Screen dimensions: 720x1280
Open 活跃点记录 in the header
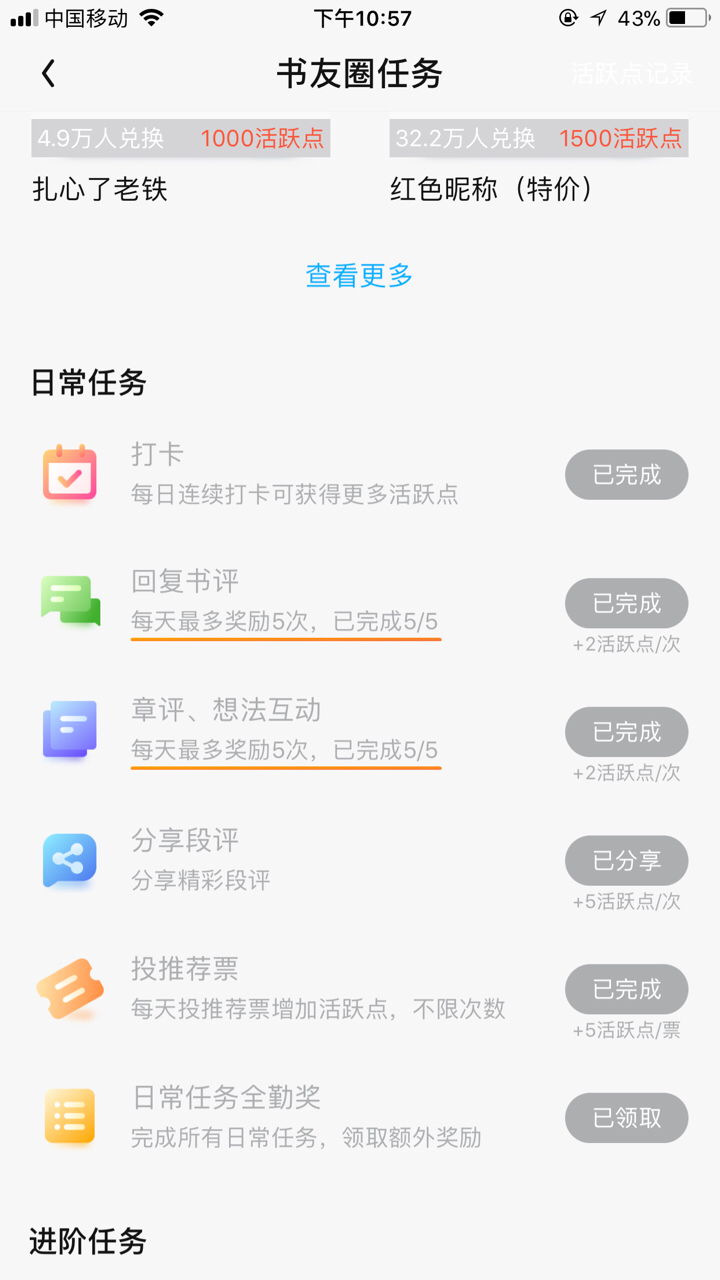click(631, 73)
